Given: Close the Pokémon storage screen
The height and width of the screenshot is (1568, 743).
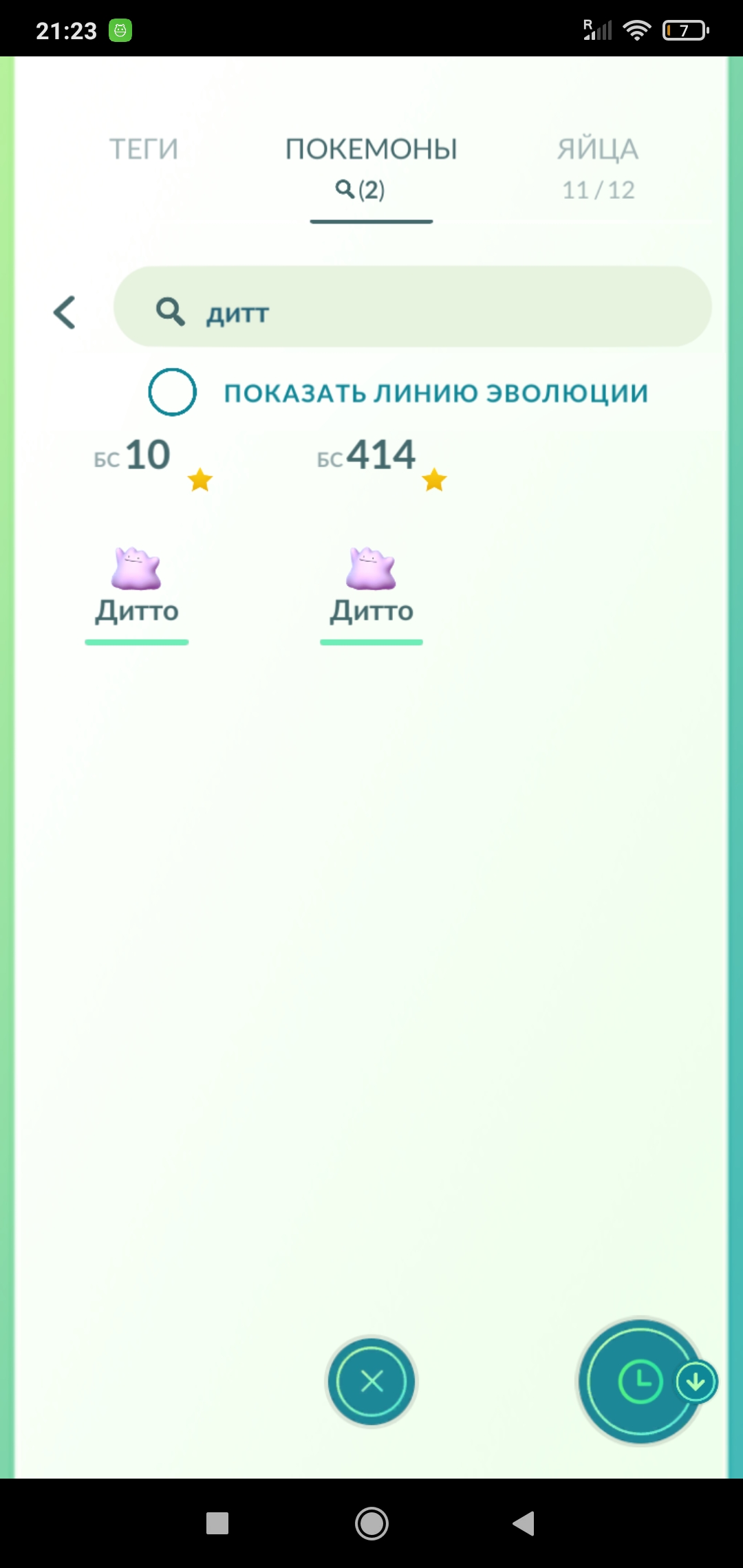Looking at the screenshot, I should click(371, 1381).
